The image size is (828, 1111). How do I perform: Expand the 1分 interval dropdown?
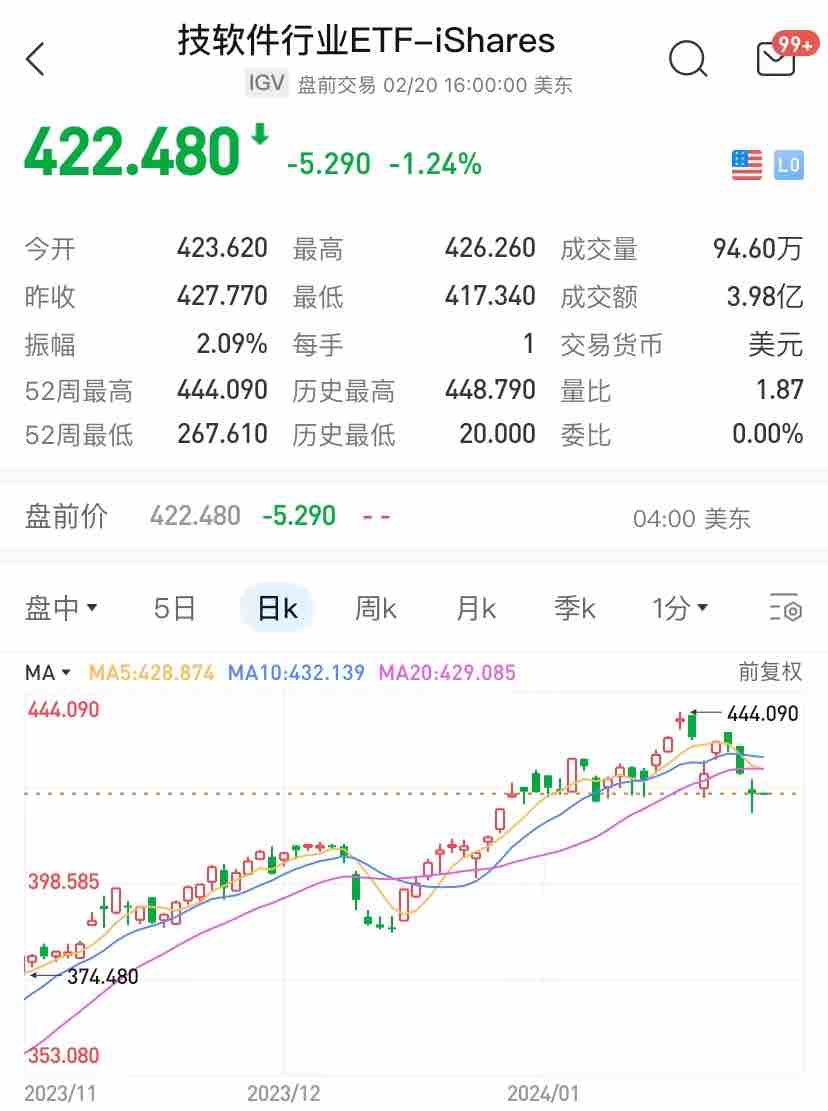pos(680,608)
